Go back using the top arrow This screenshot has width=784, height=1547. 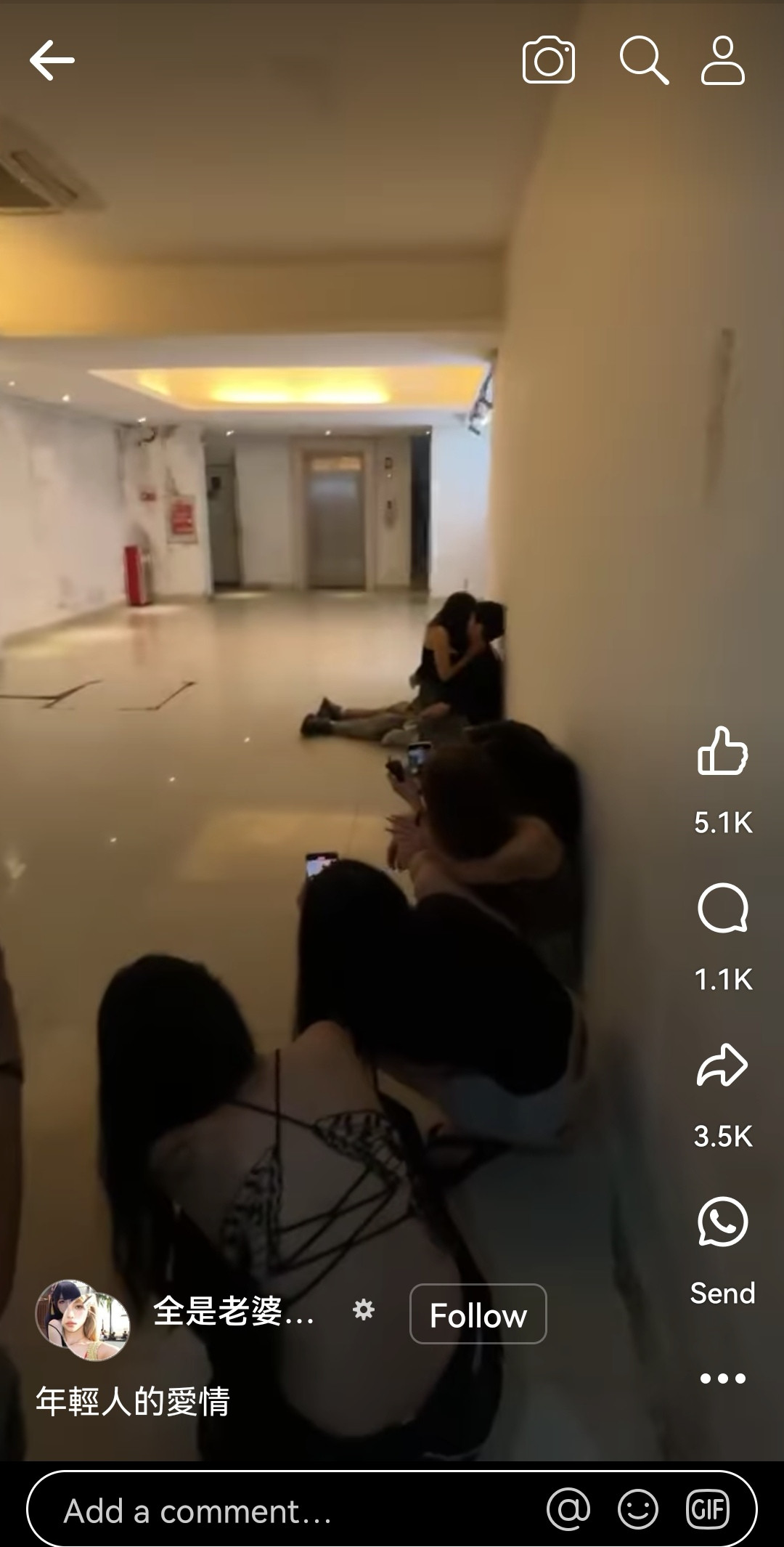(52, 60)
